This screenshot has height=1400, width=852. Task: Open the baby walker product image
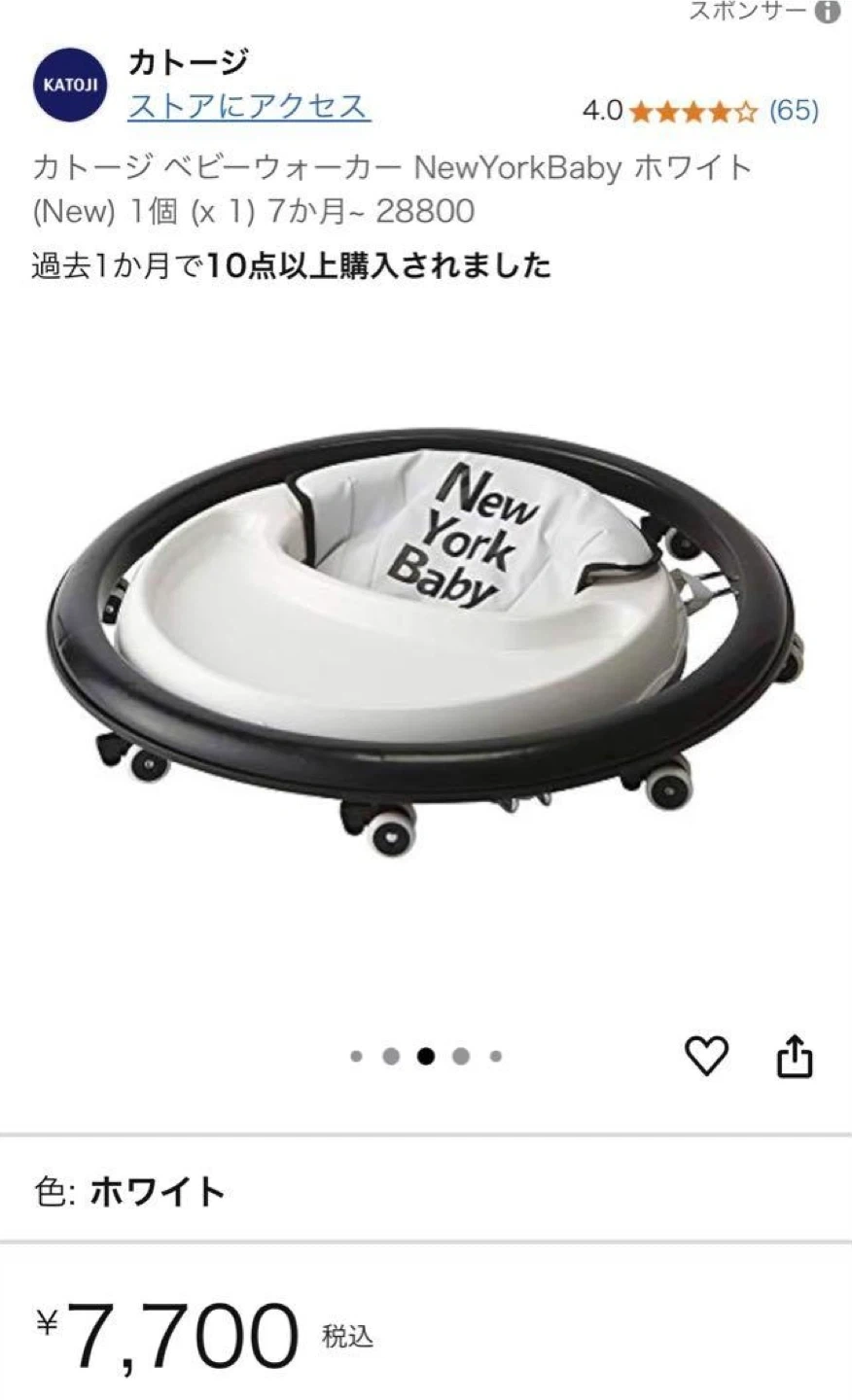click(426, 642)
